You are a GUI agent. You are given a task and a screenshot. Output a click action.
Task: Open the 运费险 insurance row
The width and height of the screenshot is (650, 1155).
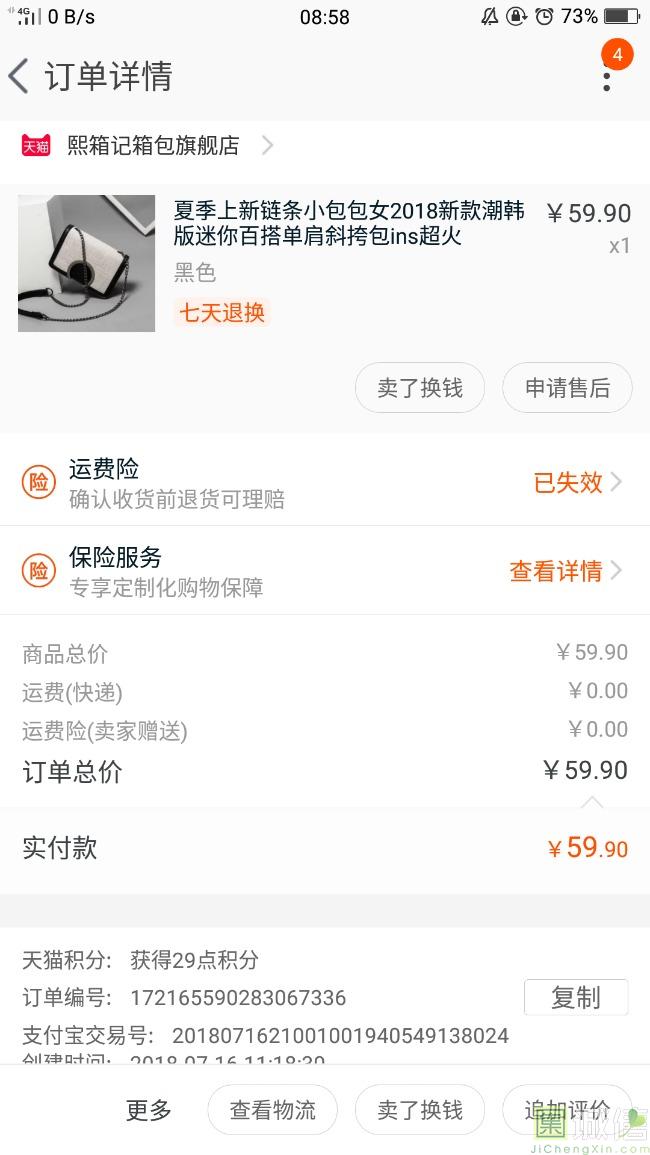pyautogui.click(x=325, y=482)
